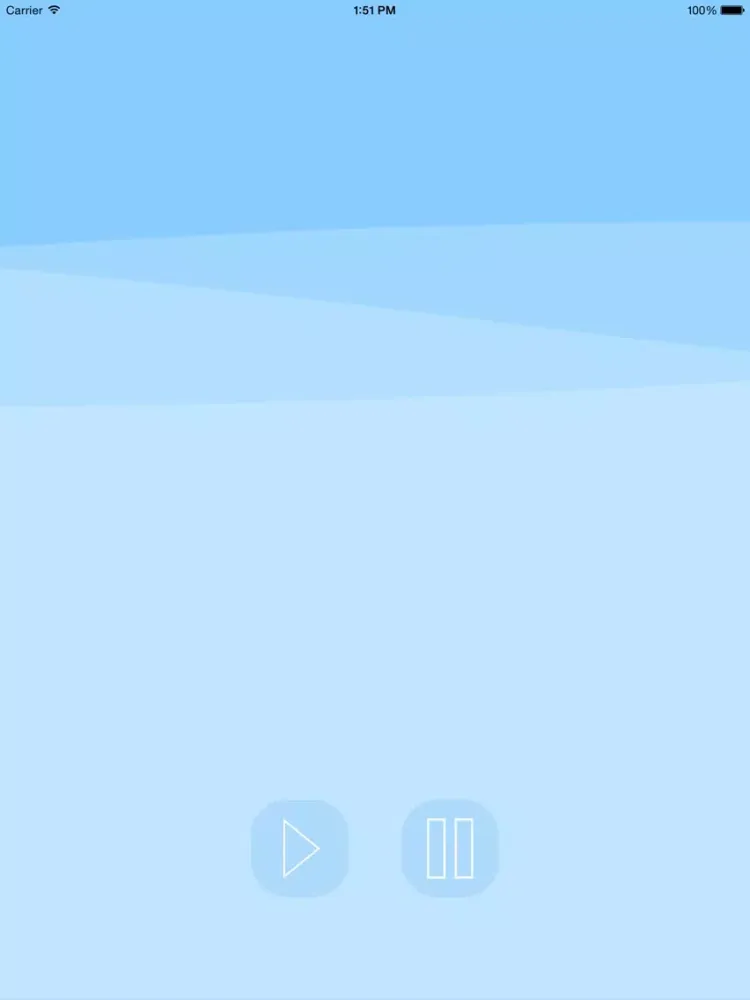
Task: Tap the play button
Action: 299,848
